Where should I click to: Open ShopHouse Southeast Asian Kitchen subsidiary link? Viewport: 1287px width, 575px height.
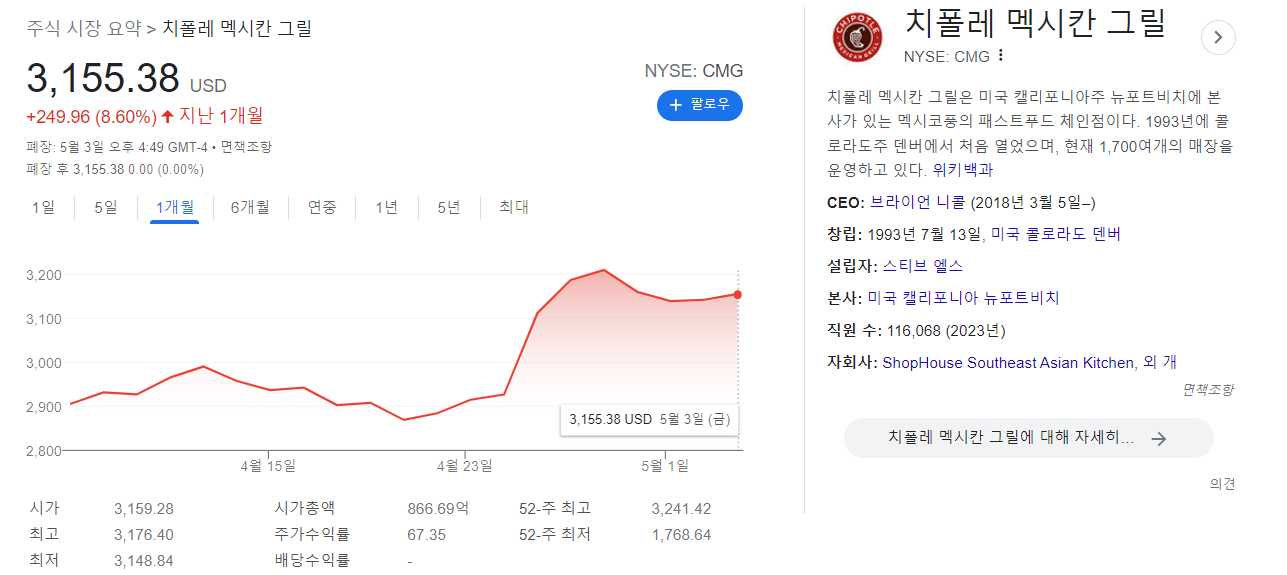coord(1008,362)
